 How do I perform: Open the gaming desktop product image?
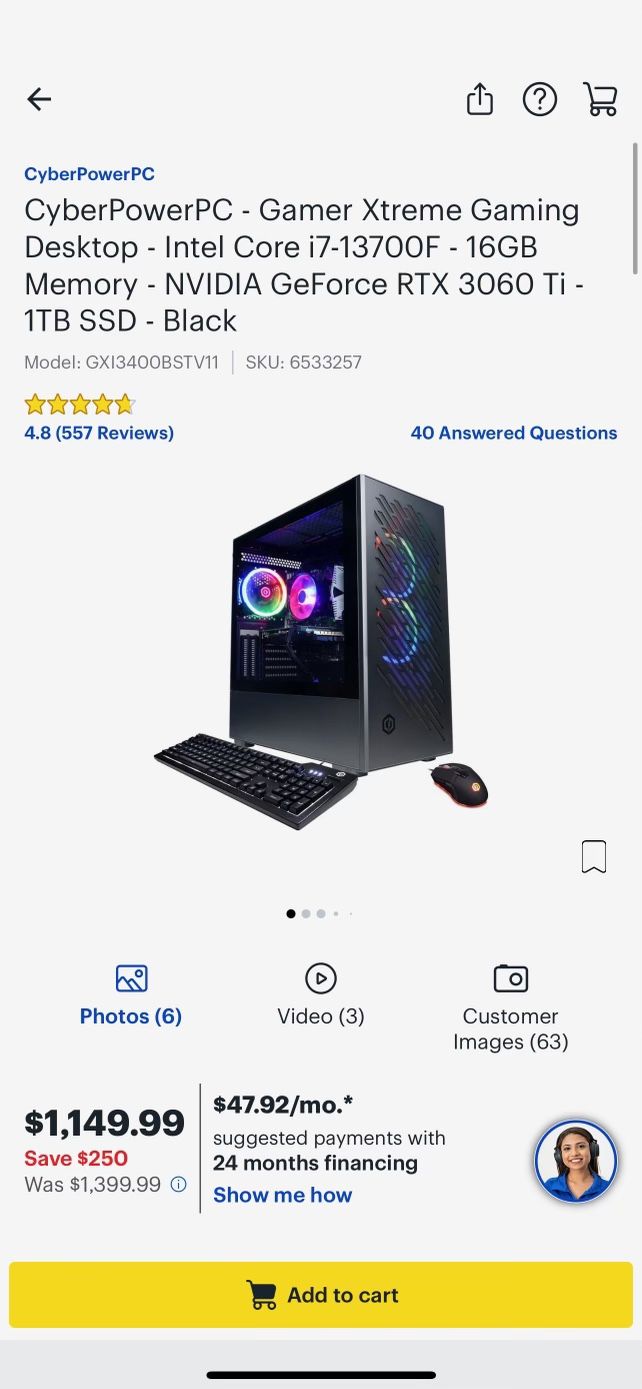320,650
